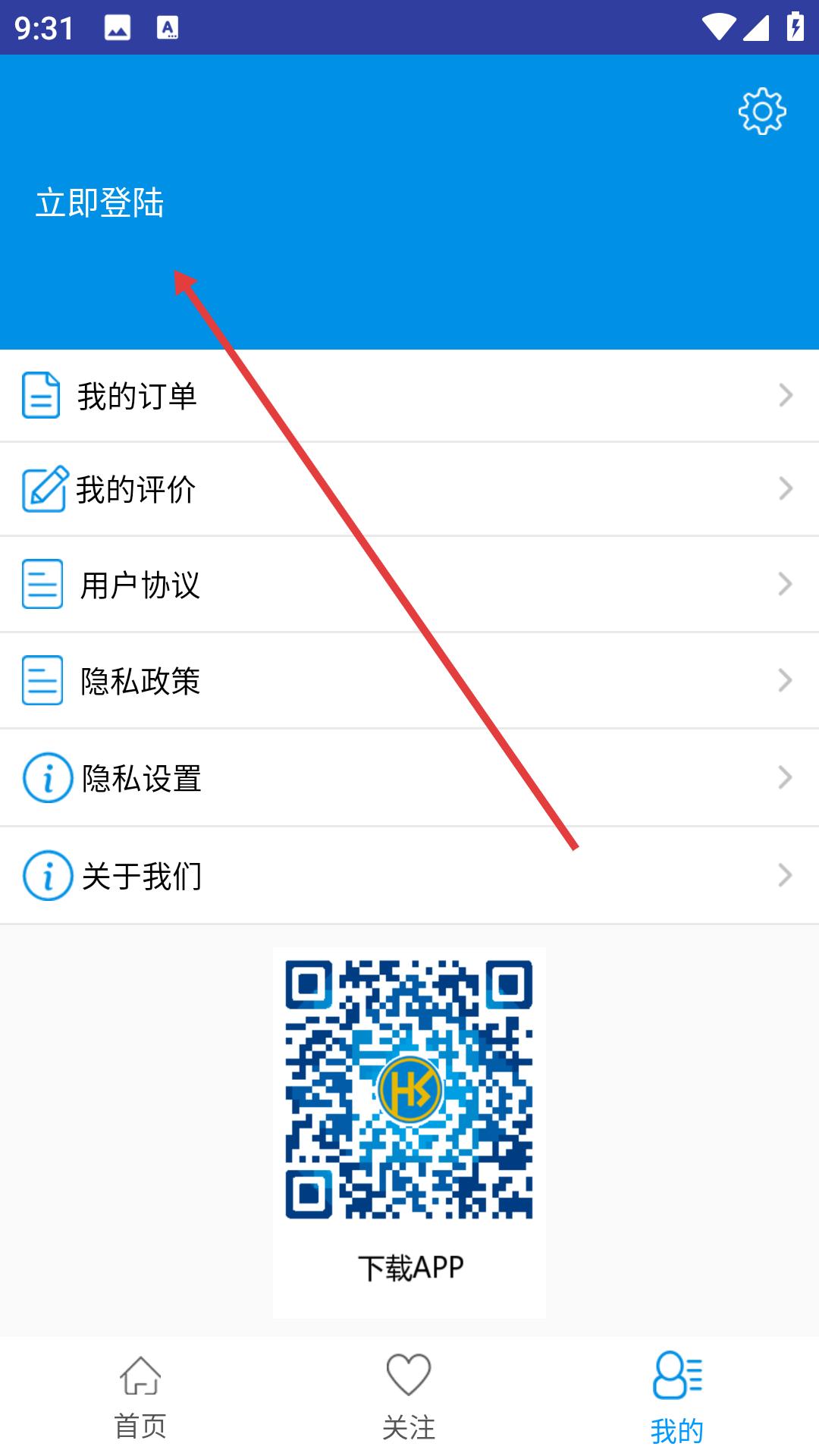Tap 立即登陆 to log in
Image resolution: width=819 pixels, height=1456 pixels.
[99, 203]
